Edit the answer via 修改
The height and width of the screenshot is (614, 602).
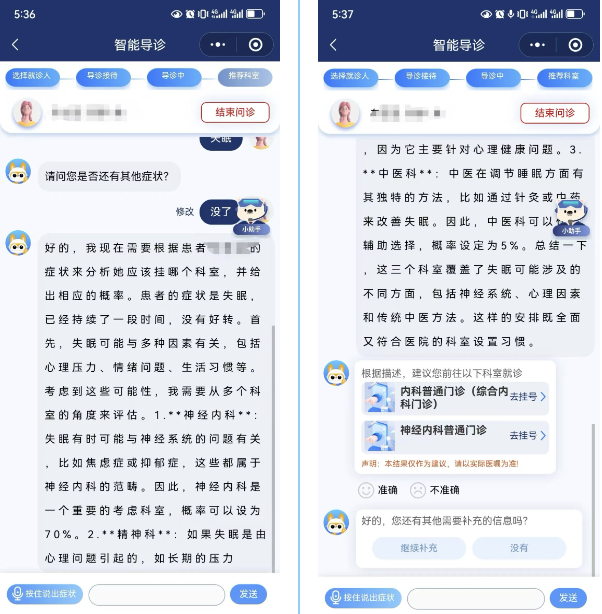click(184, 212)
